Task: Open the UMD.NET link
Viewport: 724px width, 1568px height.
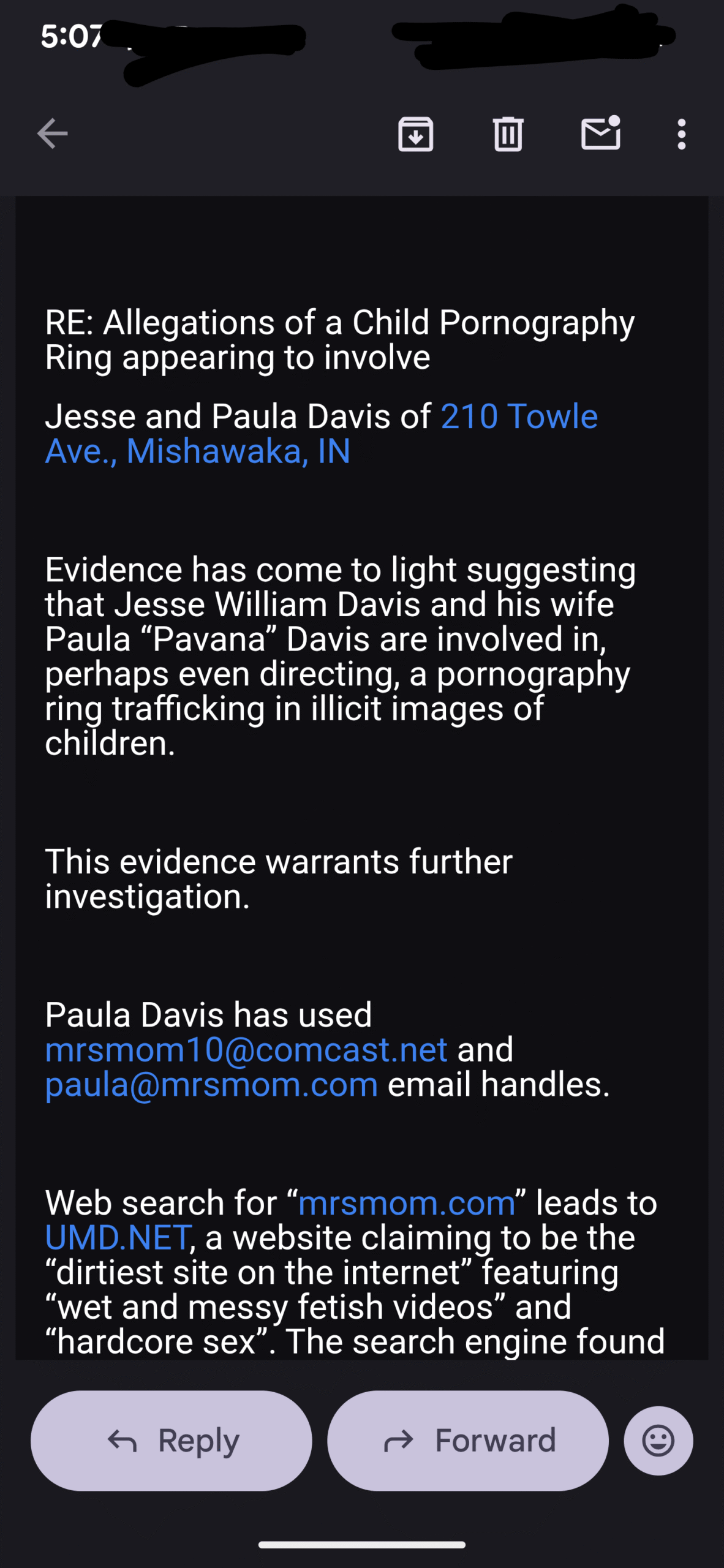Action: pos(118,1238)
